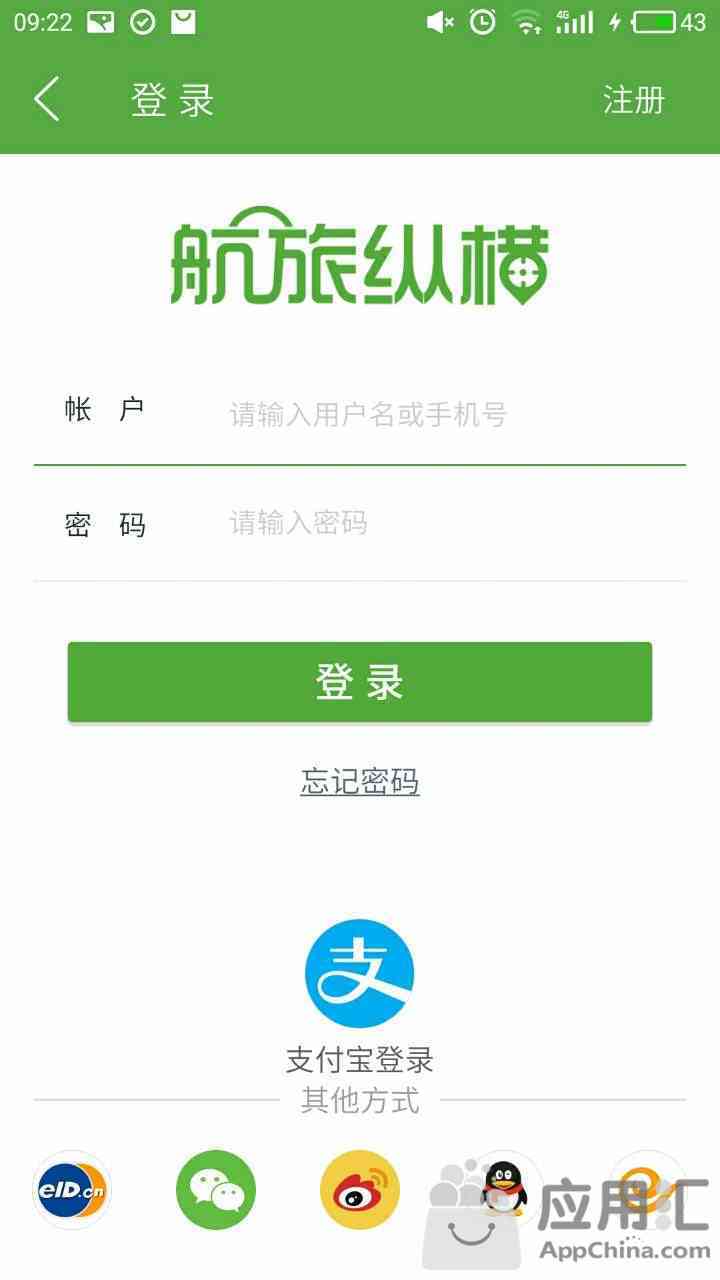The image size is (720, 1280).
Task: Sign in with the WeChat icon
Action: click(216, 1190)
